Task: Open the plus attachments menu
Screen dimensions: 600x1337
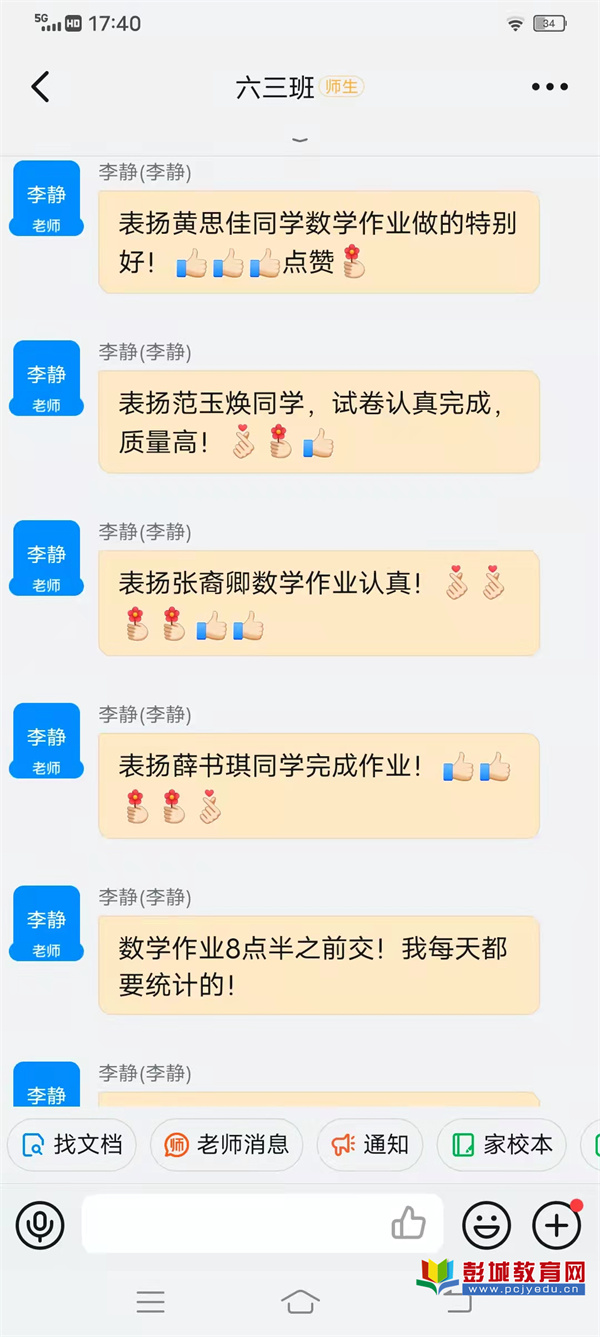Action: 557,1224
